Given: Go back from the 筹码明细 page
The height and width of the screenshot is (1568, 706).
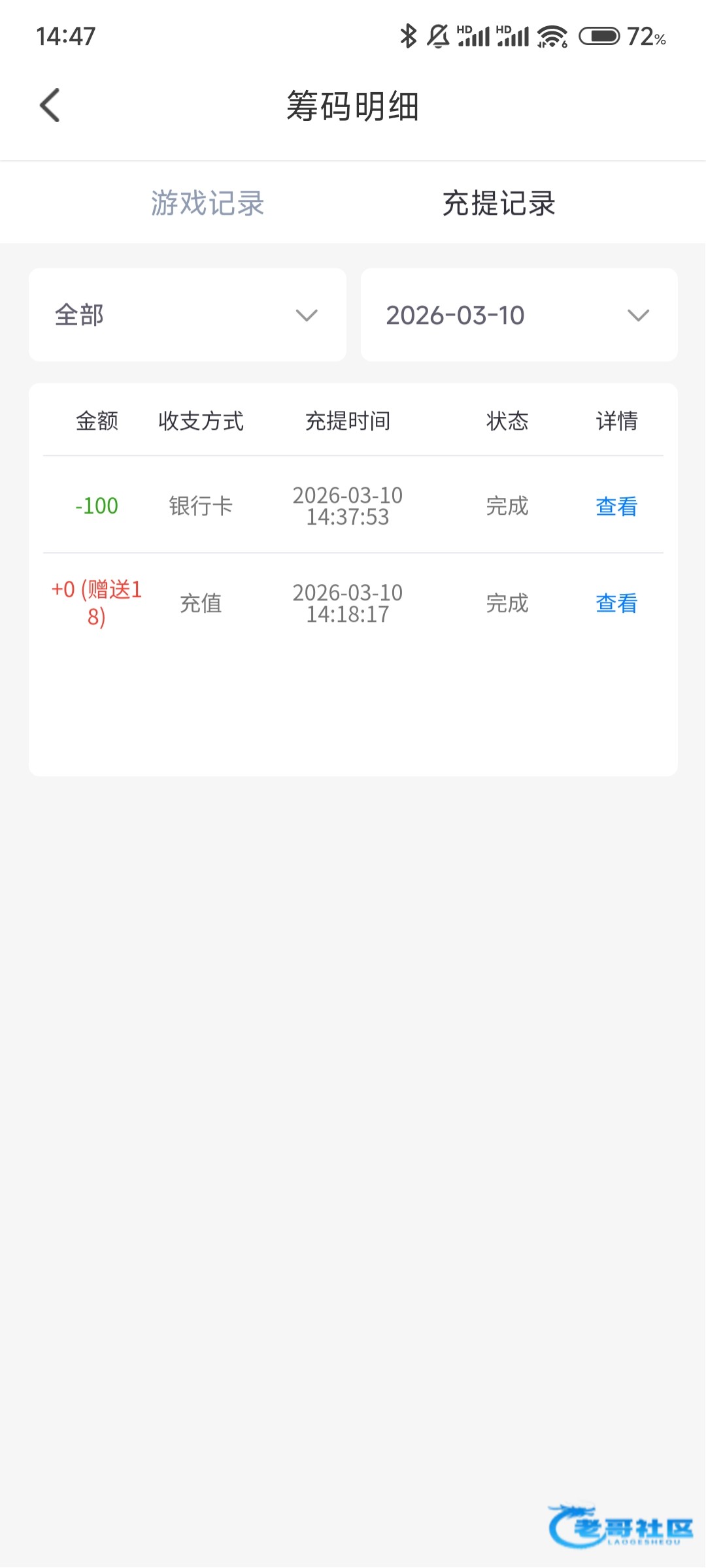Looking at the screenshot, I should click(x=50, y=105).
